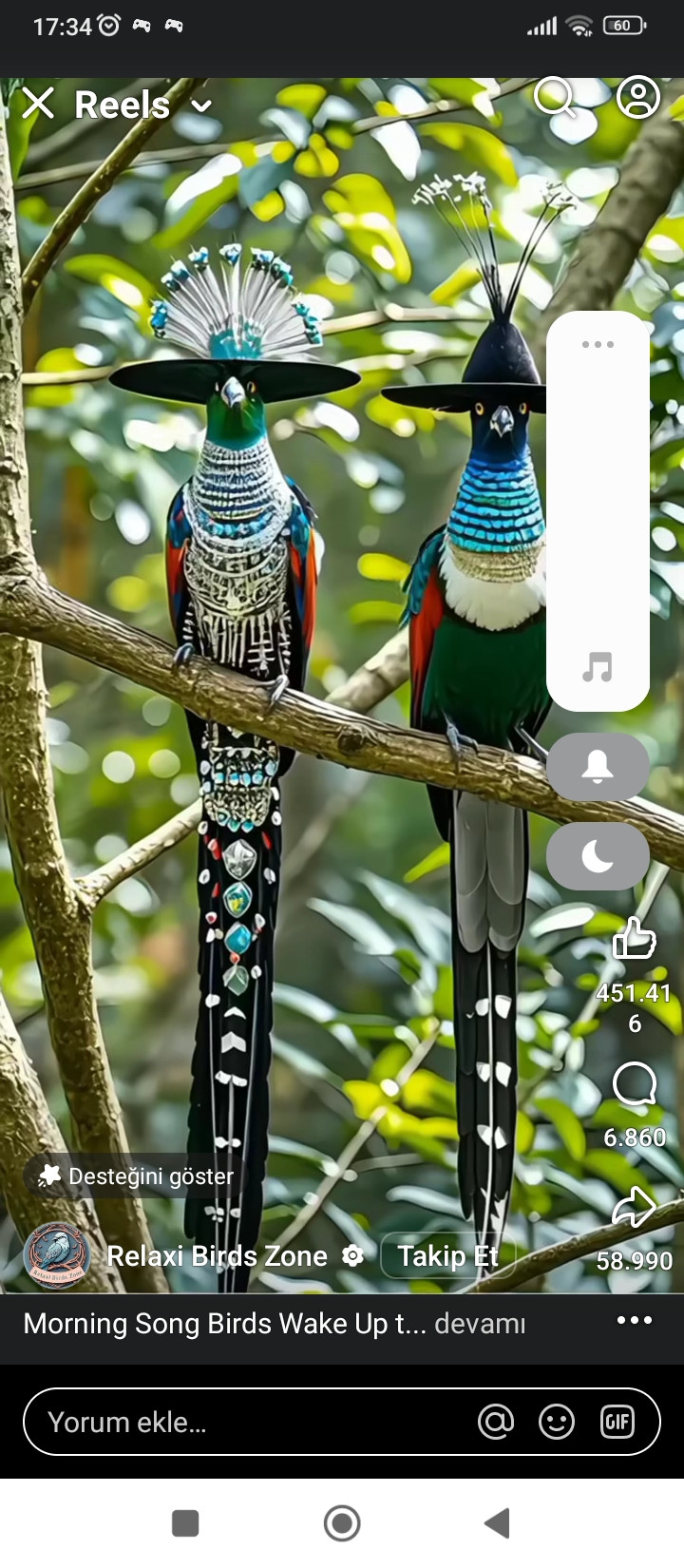
Task: Open comments on this reel
Action: click(634, 1084)
